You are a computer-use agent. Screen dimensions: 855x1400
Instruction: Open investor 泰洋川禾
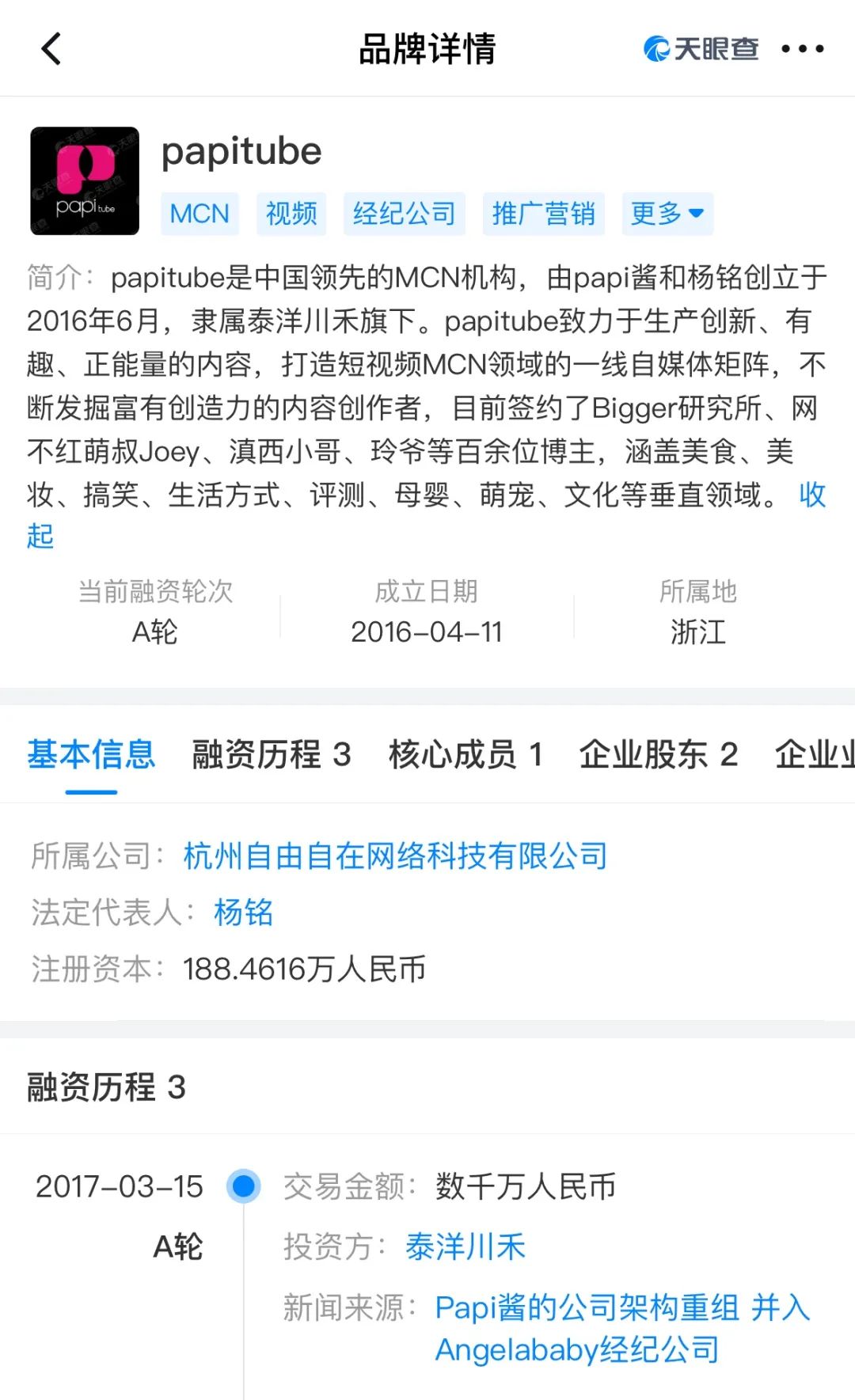[x=465, y=1246]
